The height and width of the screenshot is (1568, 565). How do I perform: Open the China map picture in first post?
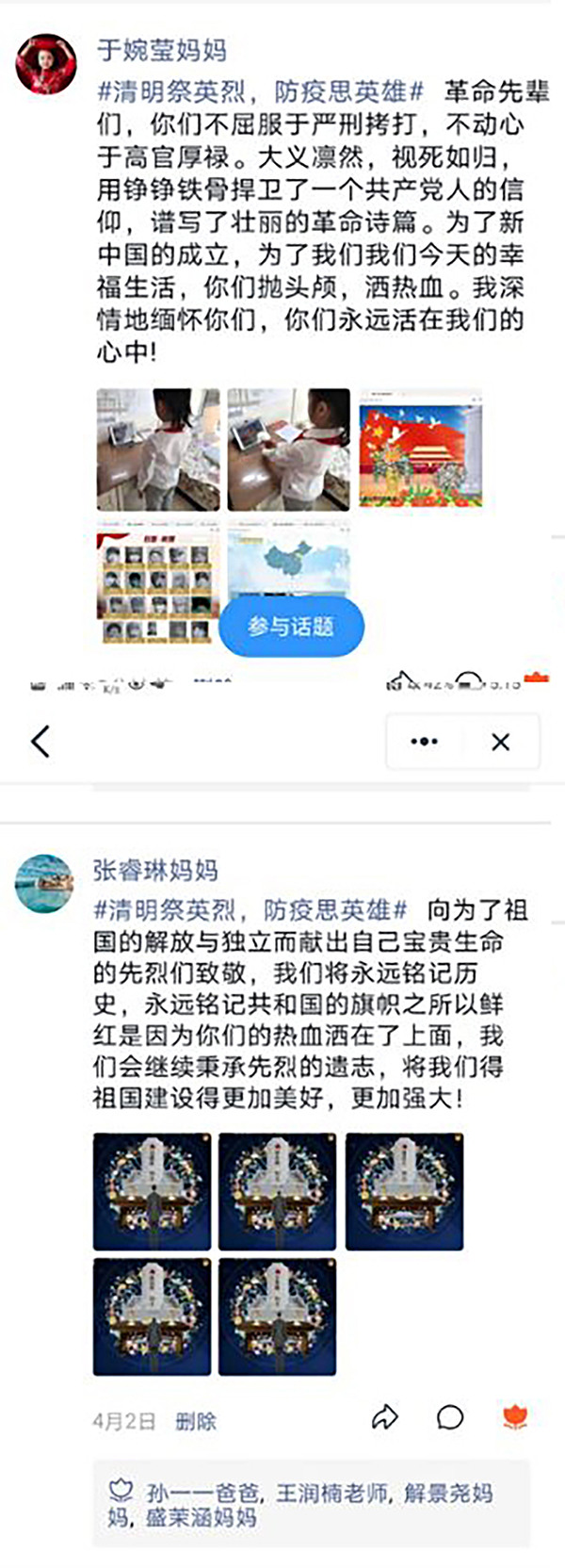coord(288,559)
